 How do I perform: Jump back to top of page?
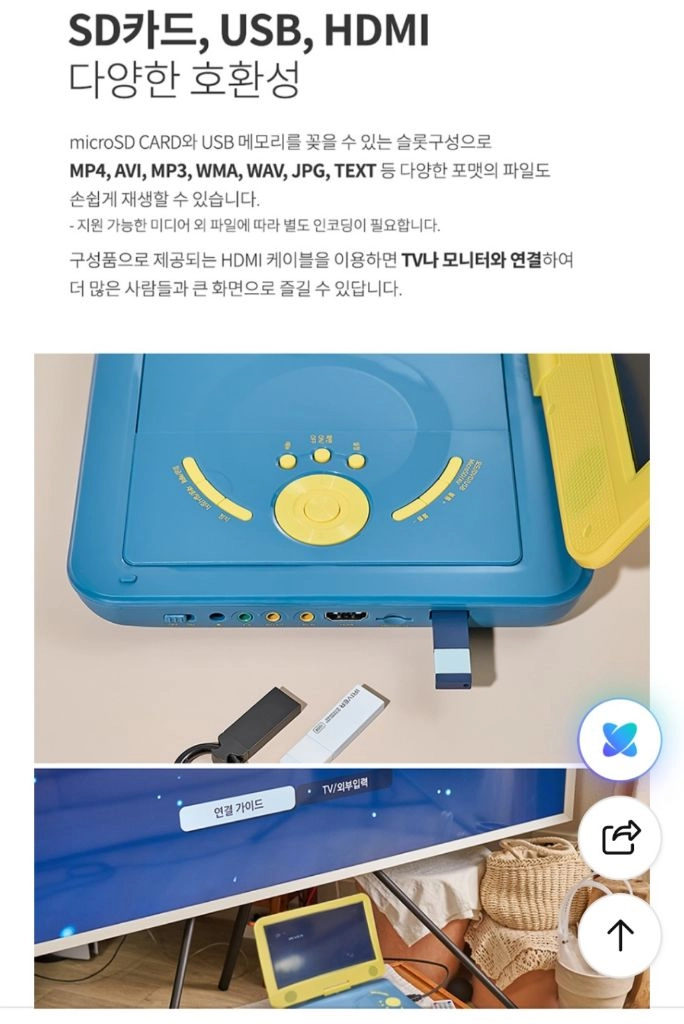(x=619, y=935)
